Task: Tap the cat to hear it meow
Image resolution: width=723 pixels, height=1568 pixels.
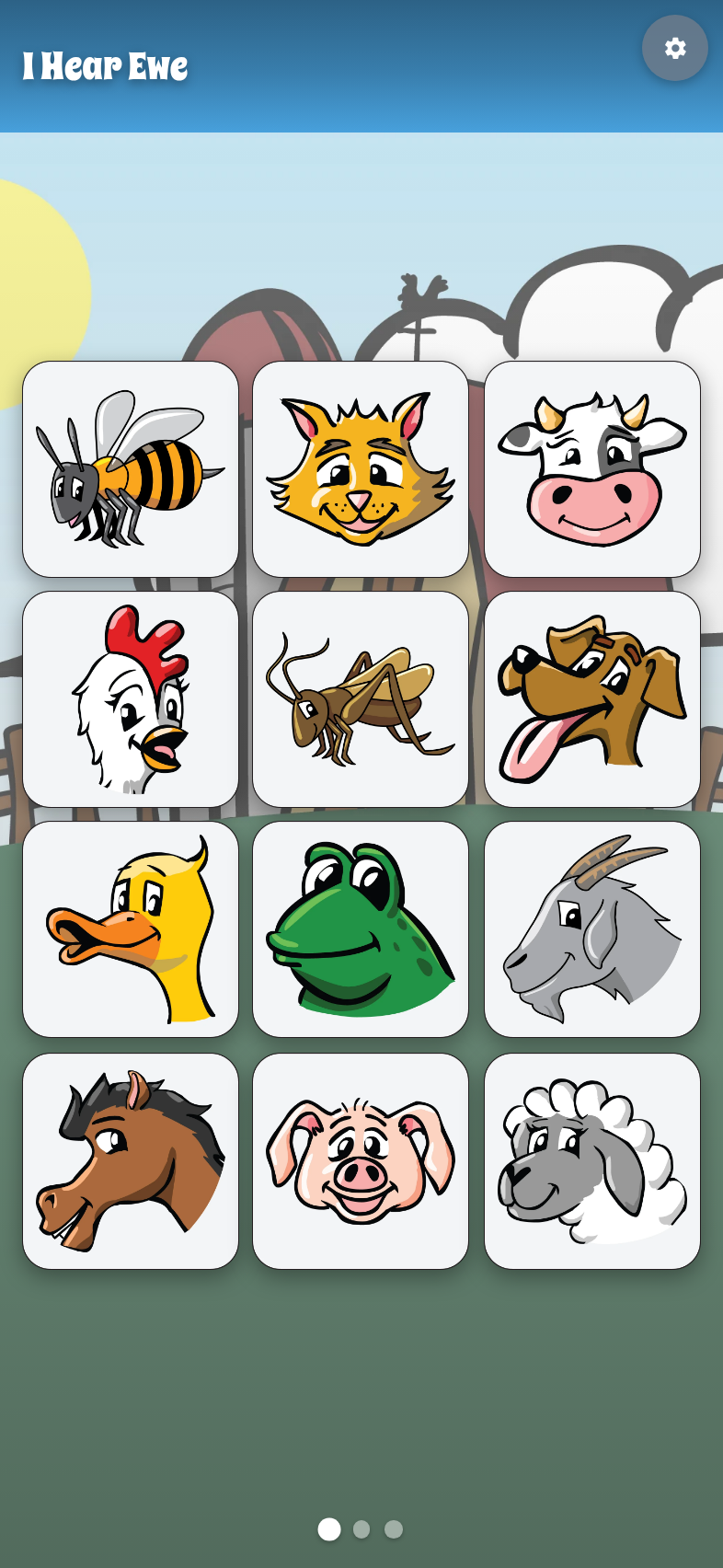Action: click(361, 467)
